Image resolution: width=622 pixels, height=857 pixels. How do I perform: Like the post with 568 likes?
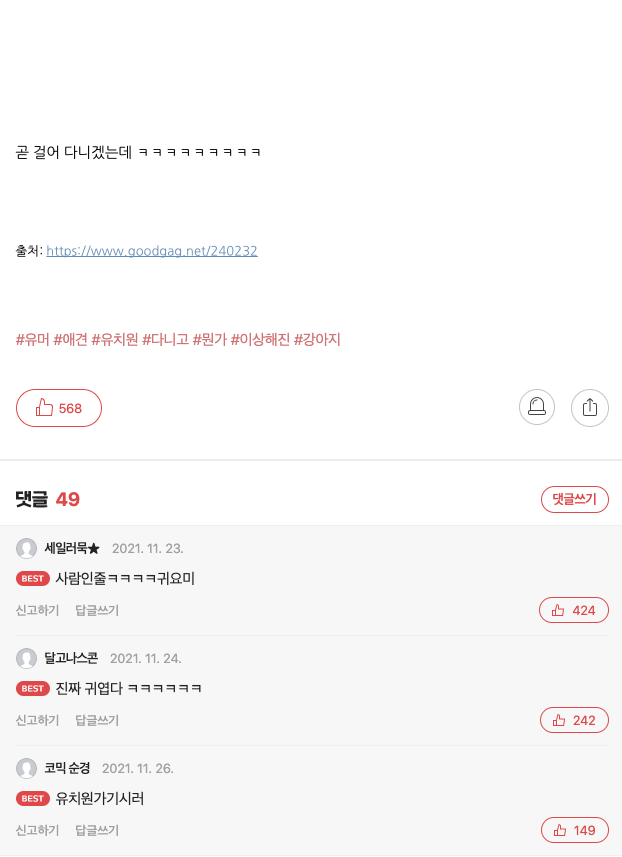point(59,408)
